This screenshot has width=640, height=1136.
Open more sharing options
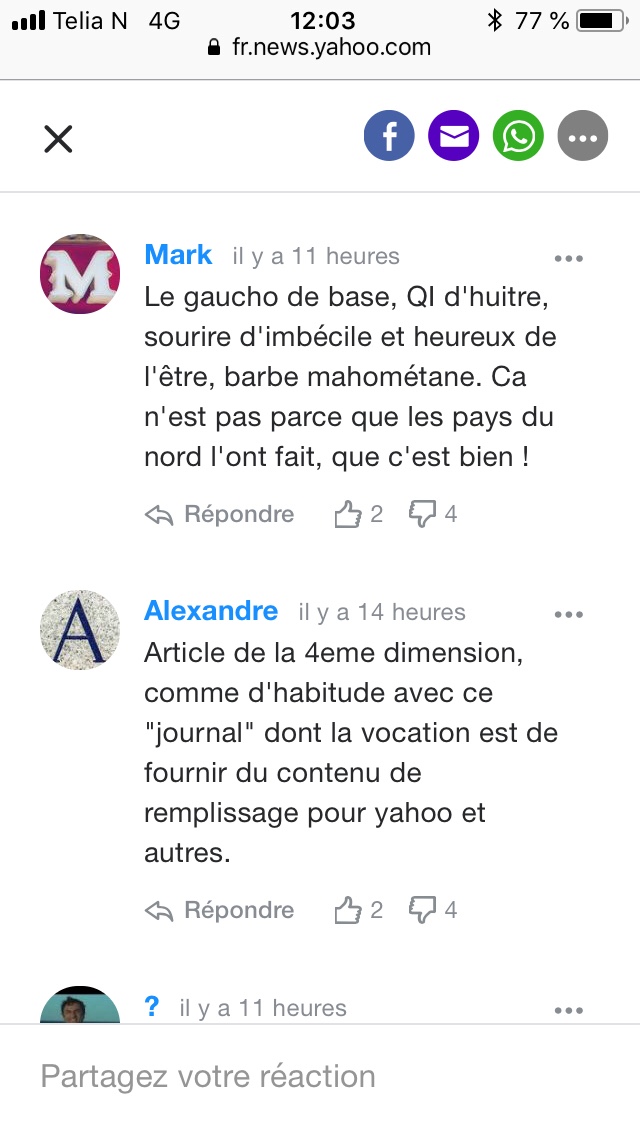point(582,136)
